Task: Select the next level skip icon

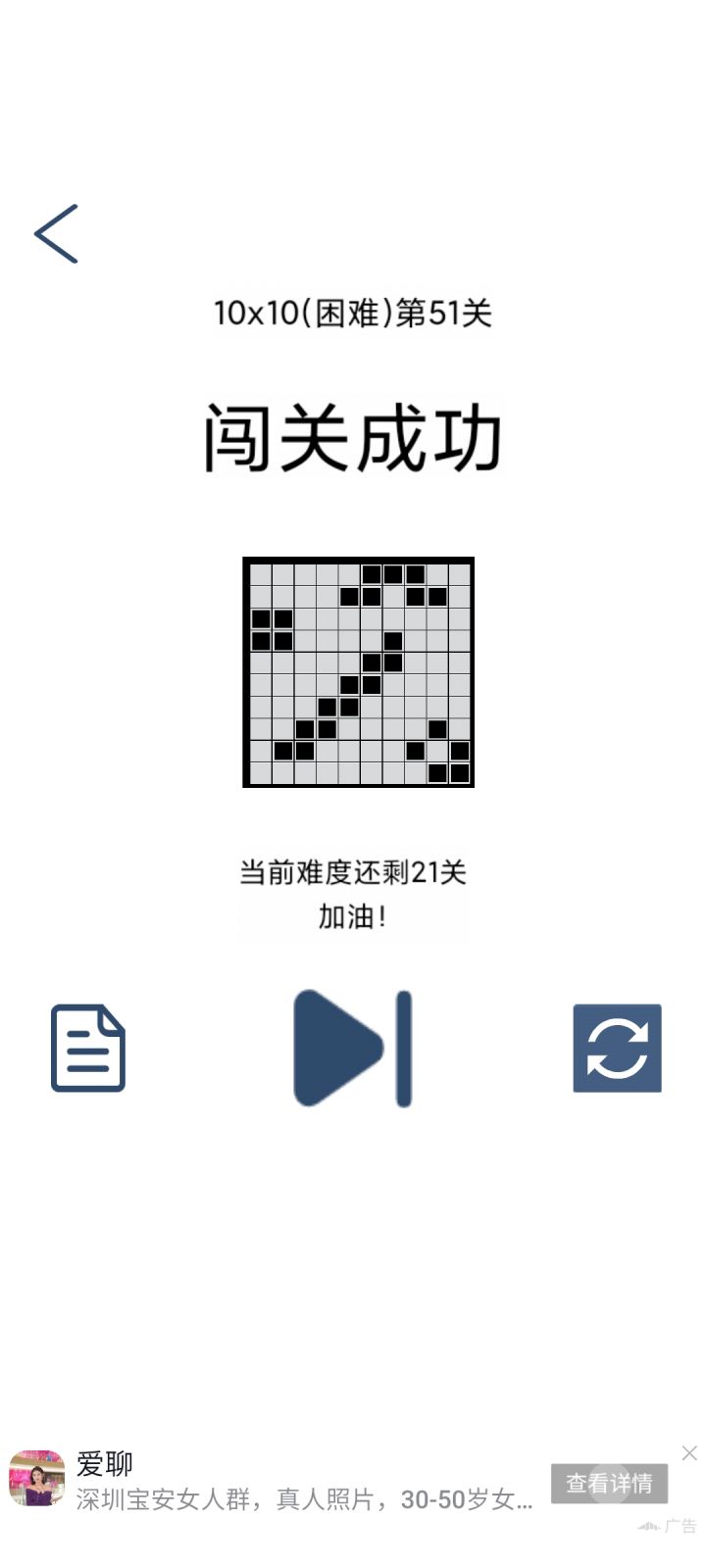Action: tap(353, 1047)
